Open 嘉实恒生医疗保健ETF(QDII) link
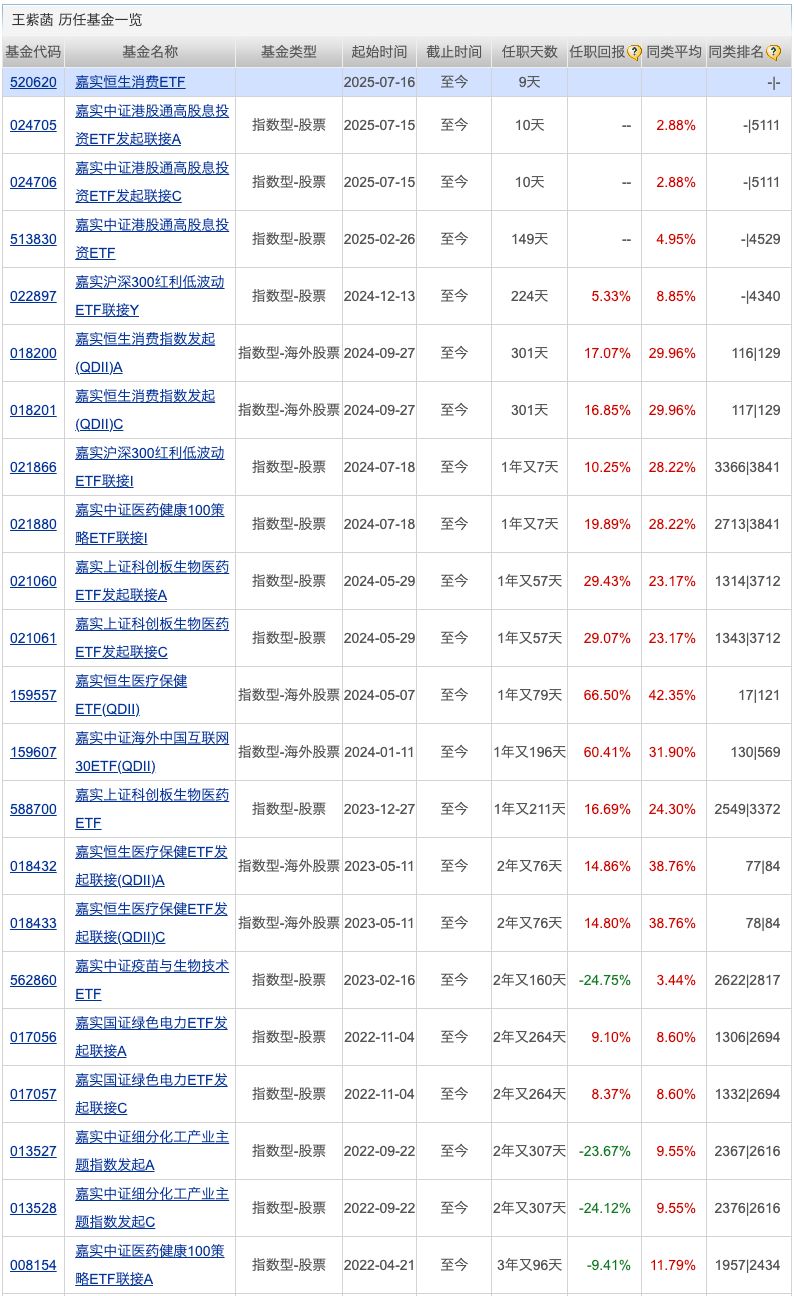Image resolution: width=794 pixels, height=1296 pixels. click(x=131, y=695)
